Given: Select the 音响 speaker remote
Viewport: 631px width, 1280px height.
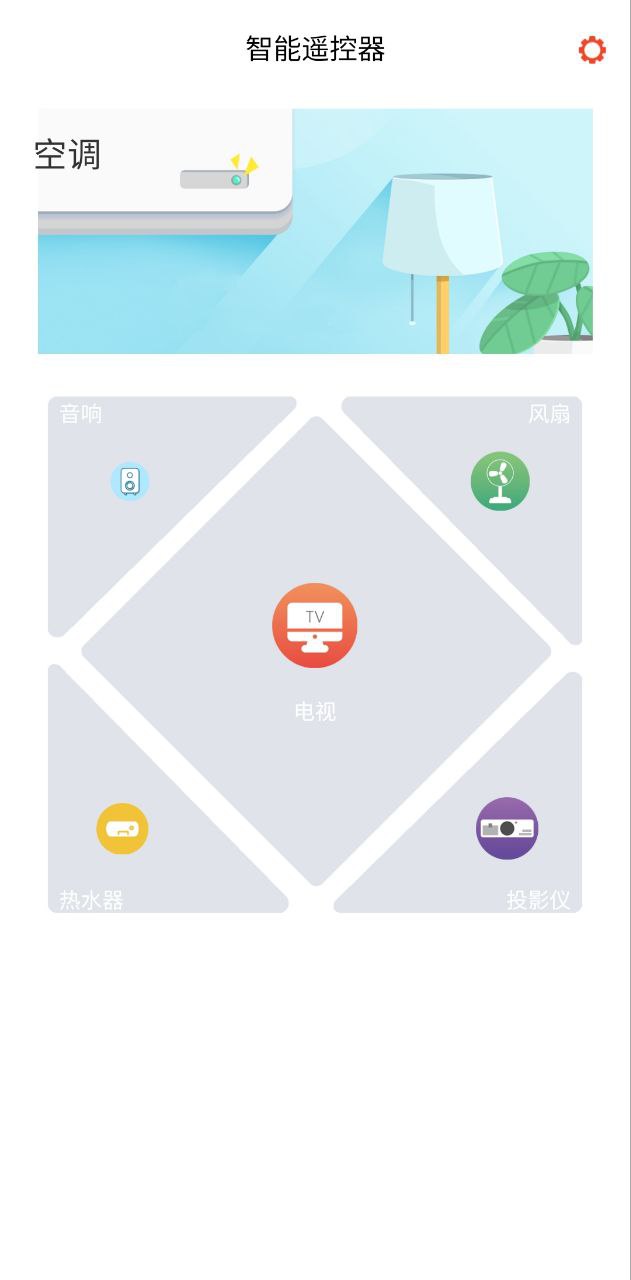Looking at the screenshot, I should (x=130, y=482).
